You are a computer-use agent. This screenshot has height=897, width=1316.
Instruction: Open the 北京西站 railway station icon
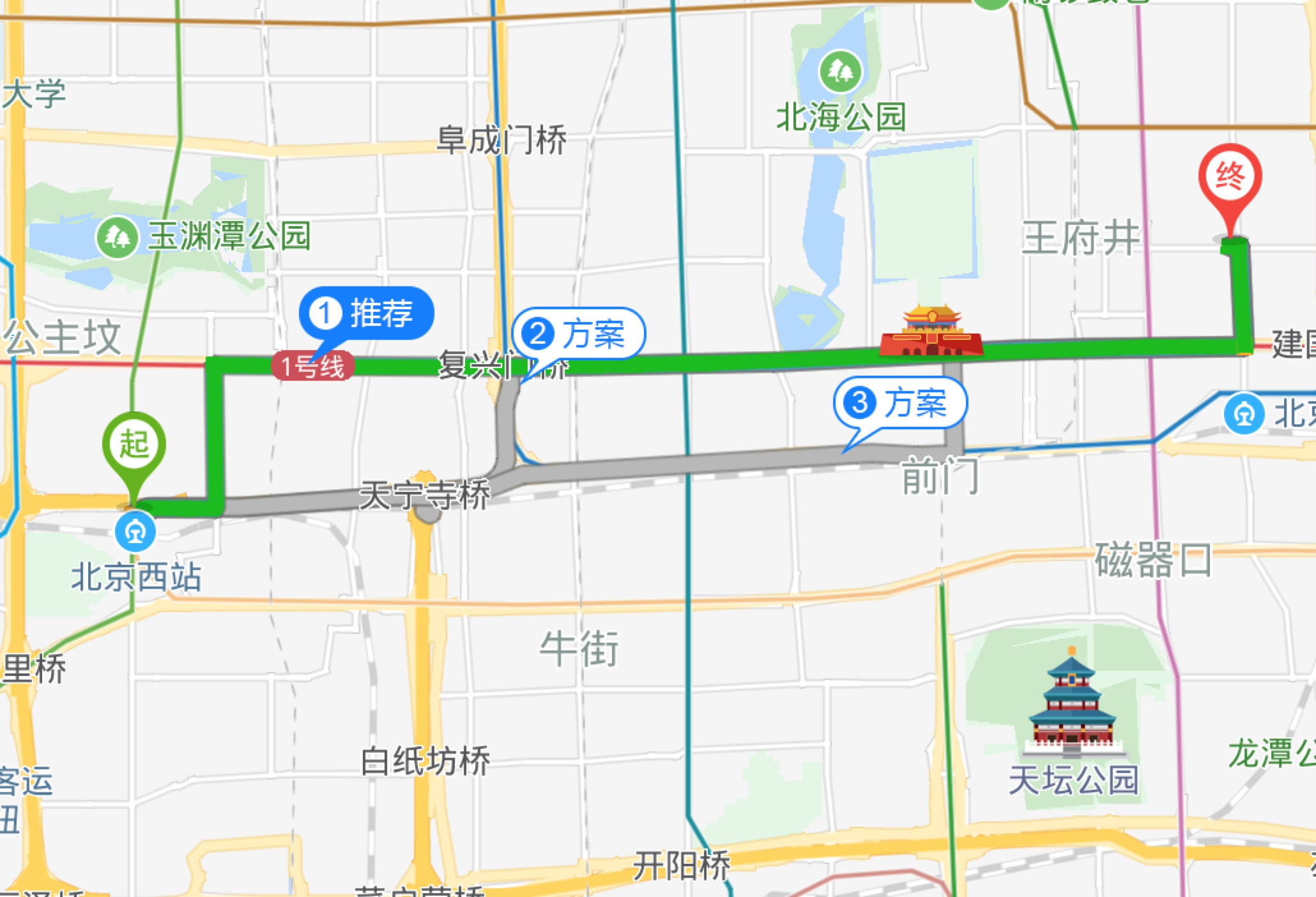click(x=135, y=532)
